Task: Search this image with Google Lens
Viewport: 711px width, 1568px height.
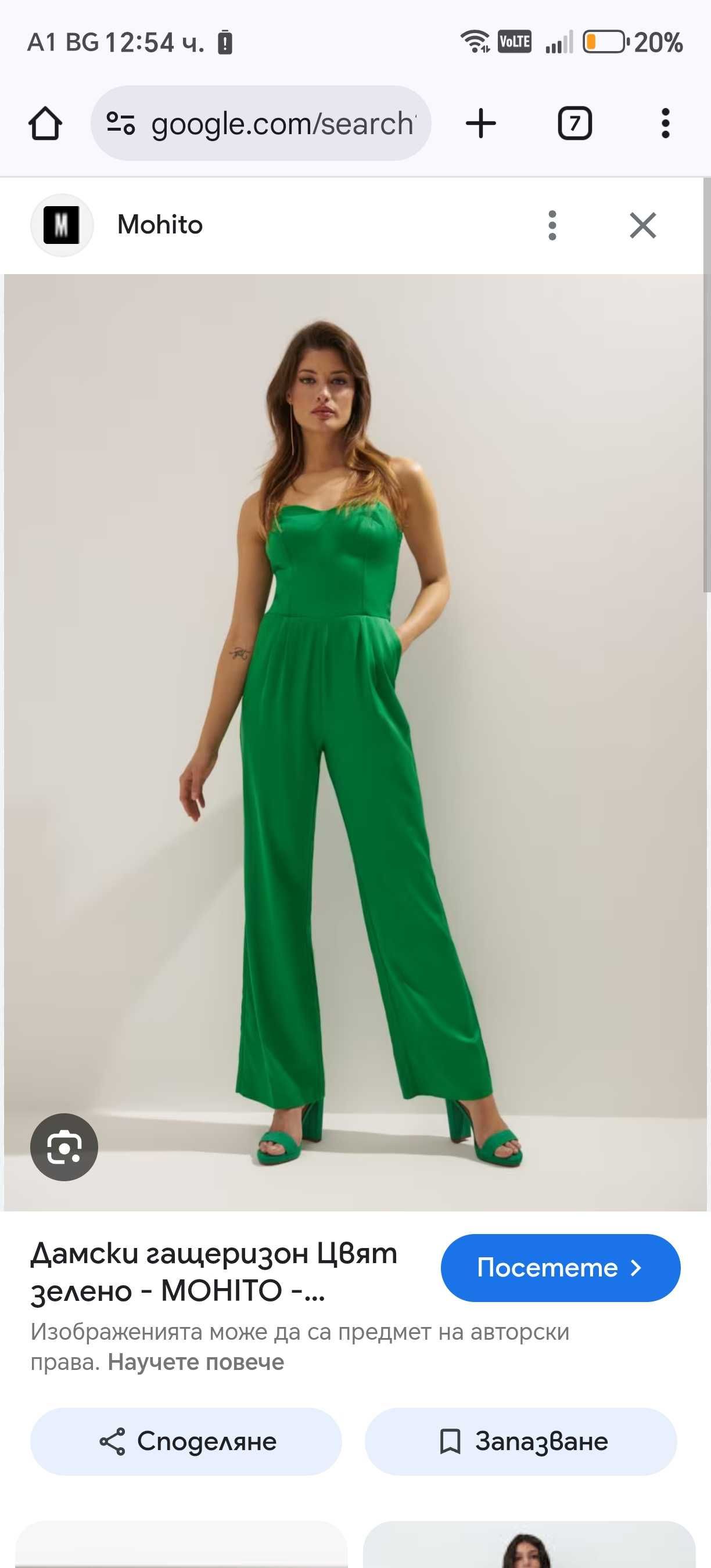Action: coord(64,1147)
